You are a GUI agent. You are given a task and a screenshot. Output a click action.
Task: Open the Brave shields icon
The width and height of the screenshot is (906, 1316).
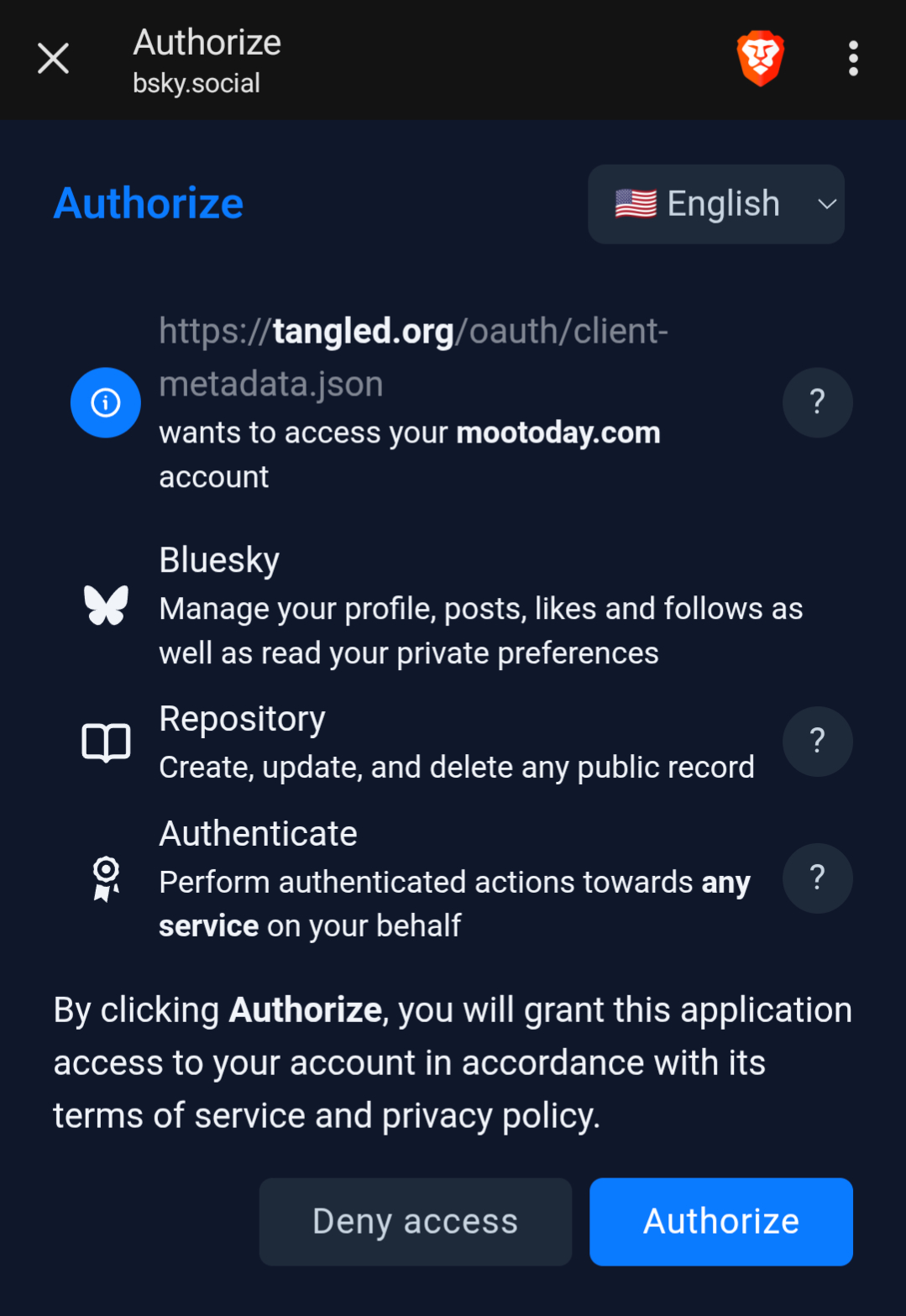coord(761,59)
